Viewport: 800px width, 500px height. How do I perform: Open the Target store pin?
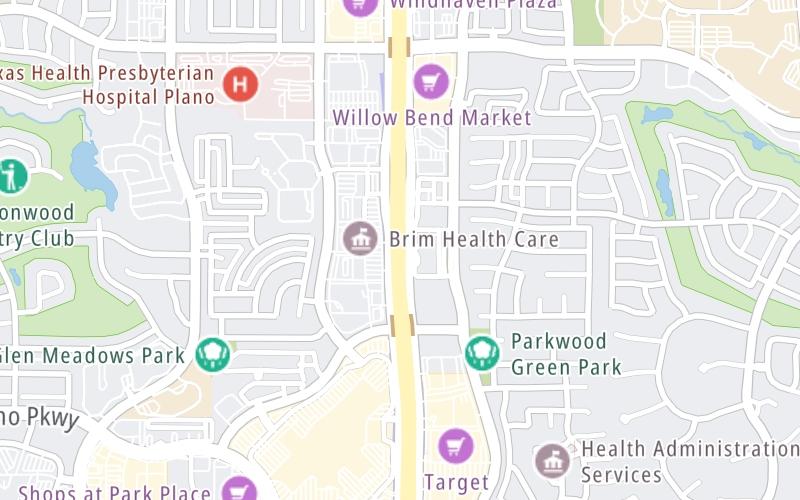click(455, 446)
